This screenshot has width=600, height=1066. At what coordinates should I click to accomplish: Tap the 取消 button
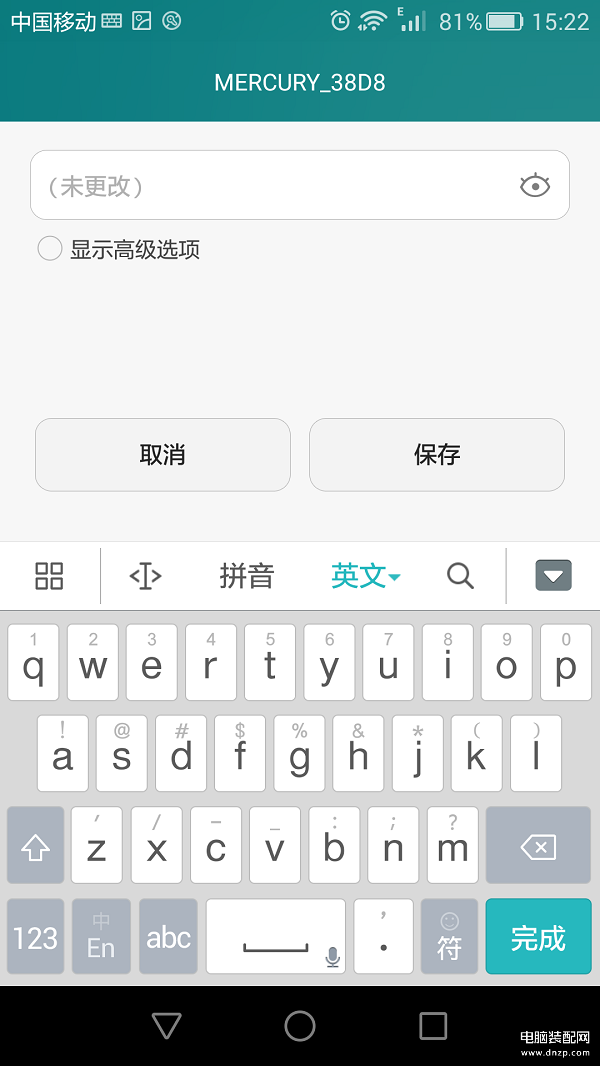tap(163, 455)
